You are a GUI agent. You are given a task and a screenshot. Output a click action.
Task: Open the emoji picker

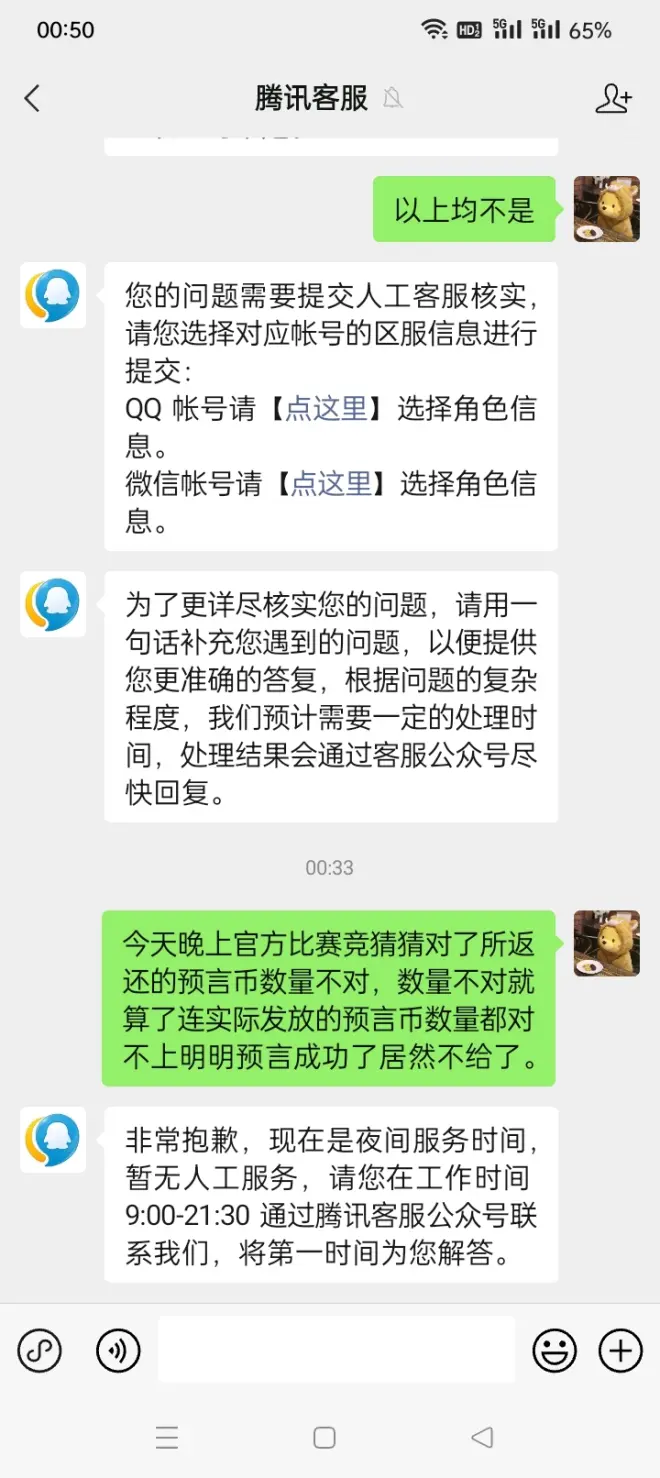(554, 1351)
